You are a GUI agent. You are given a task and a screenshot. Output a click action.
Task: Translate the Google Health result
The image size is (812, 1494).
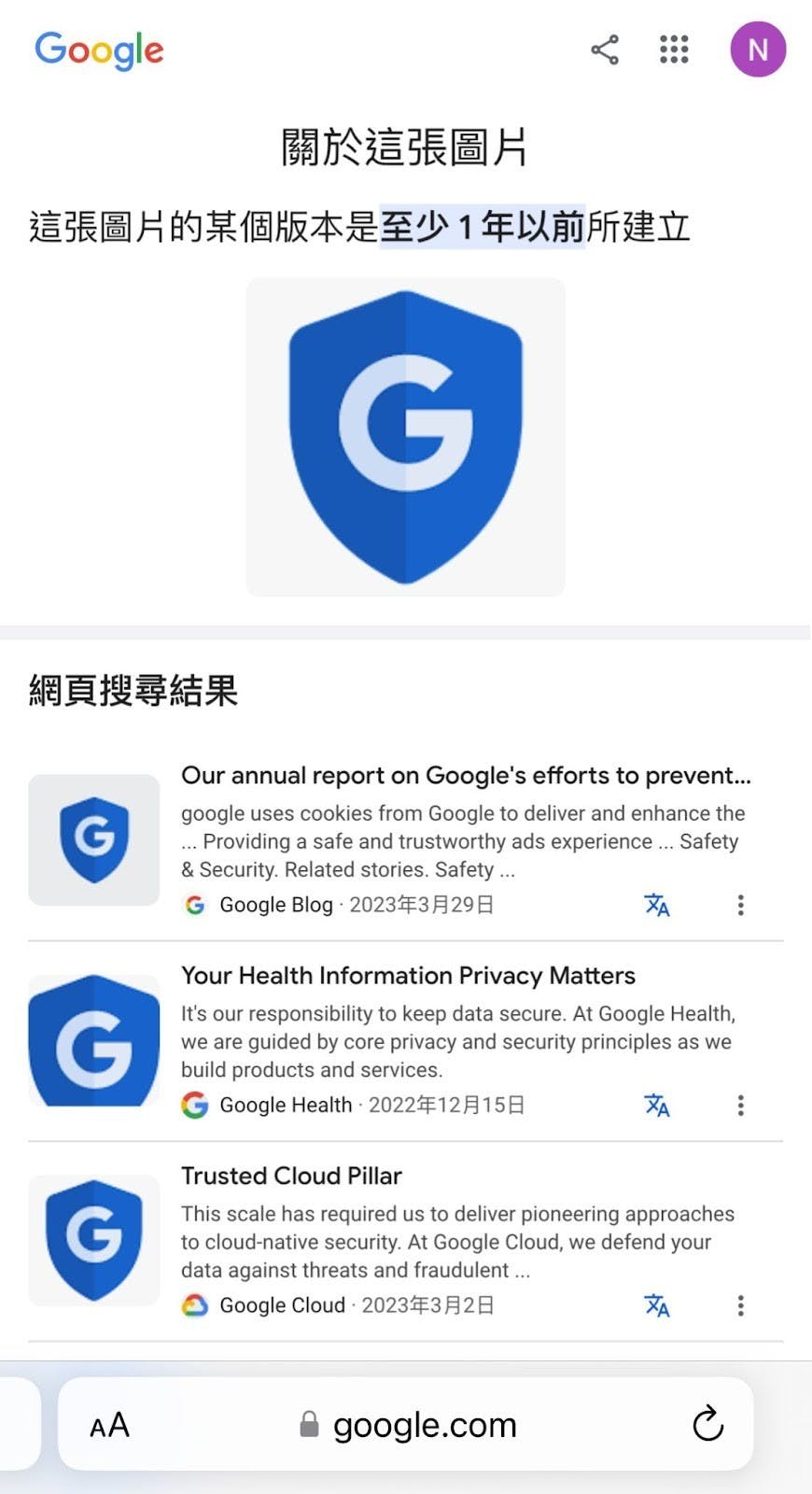pos(657,1106)
